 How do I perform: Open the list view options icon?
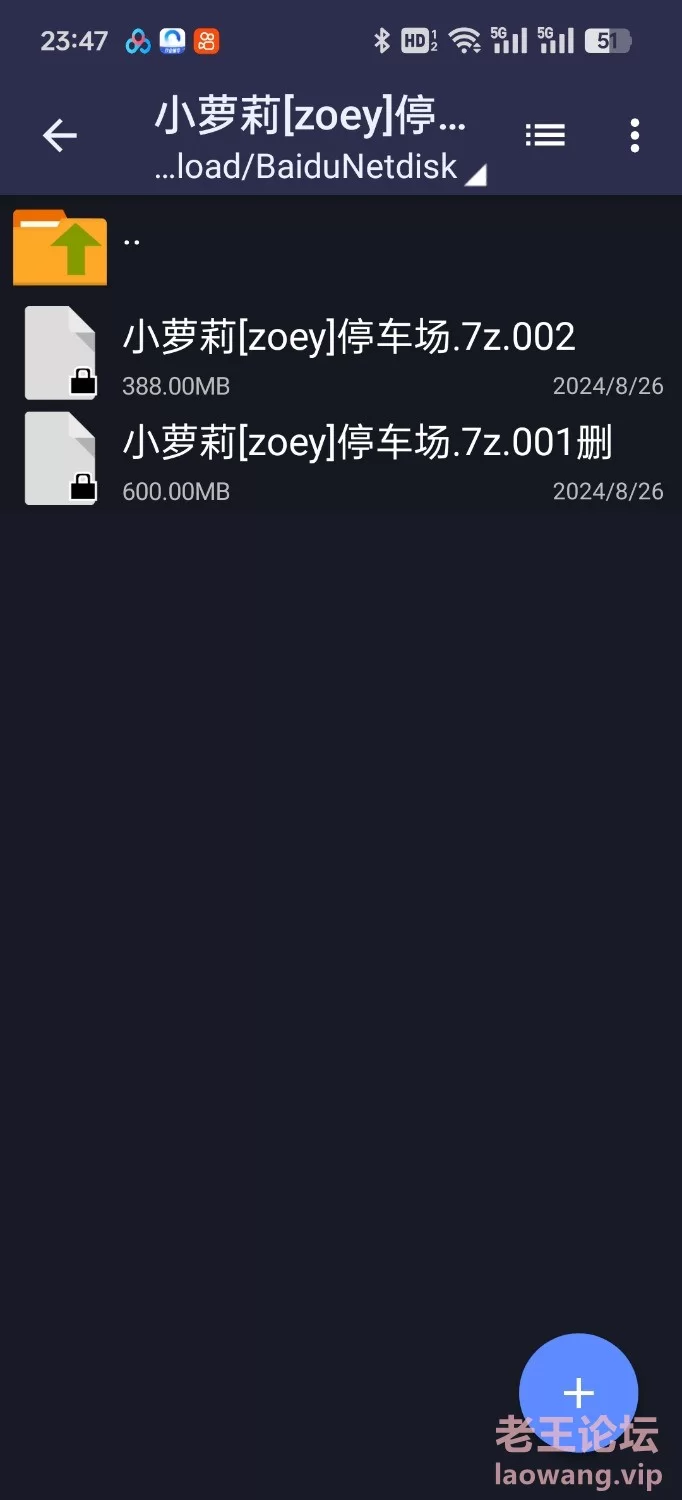click(x=545, y=135)
